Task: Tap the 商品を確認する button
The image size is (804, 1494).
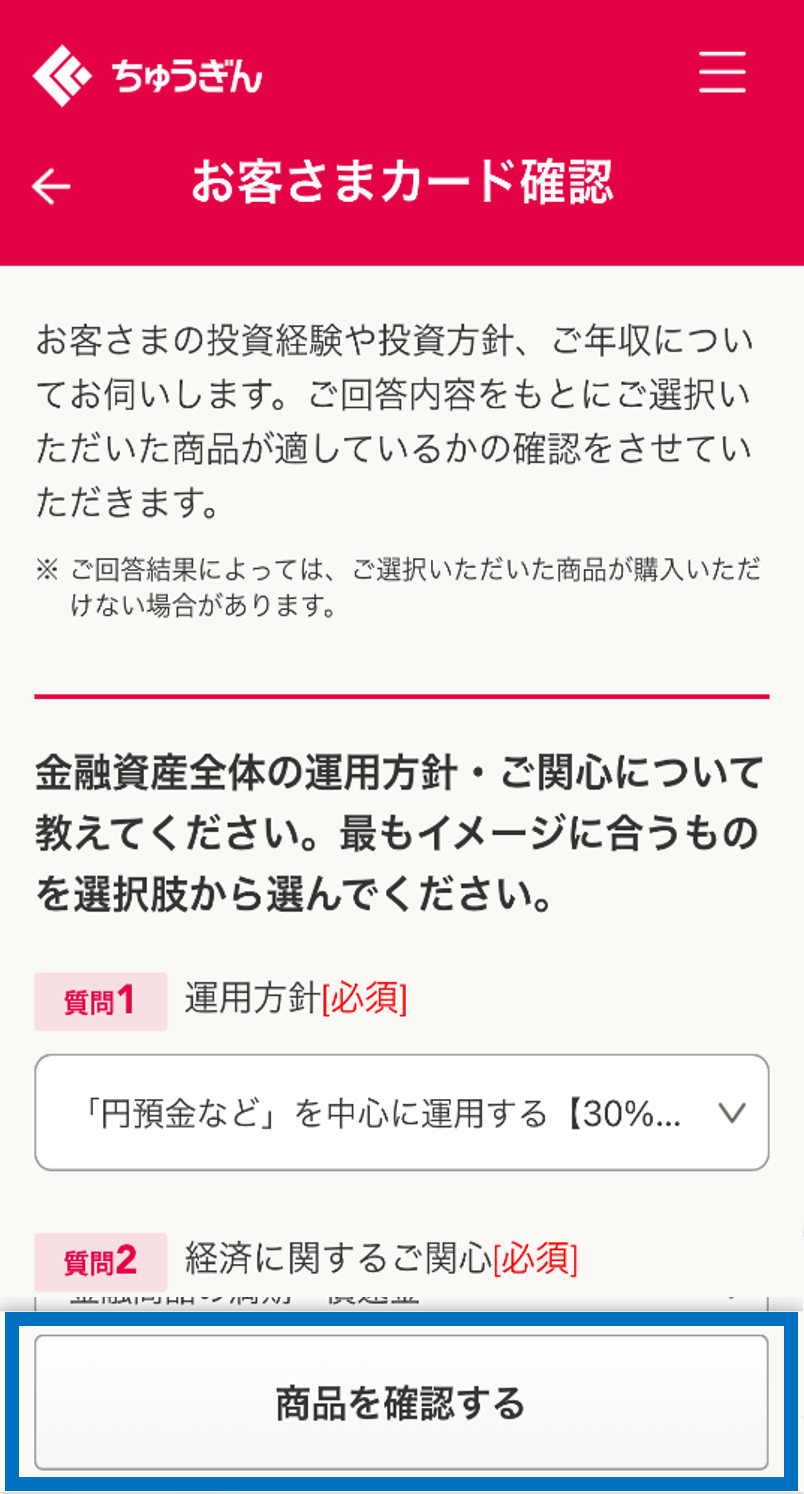Action: (402, 1402)
